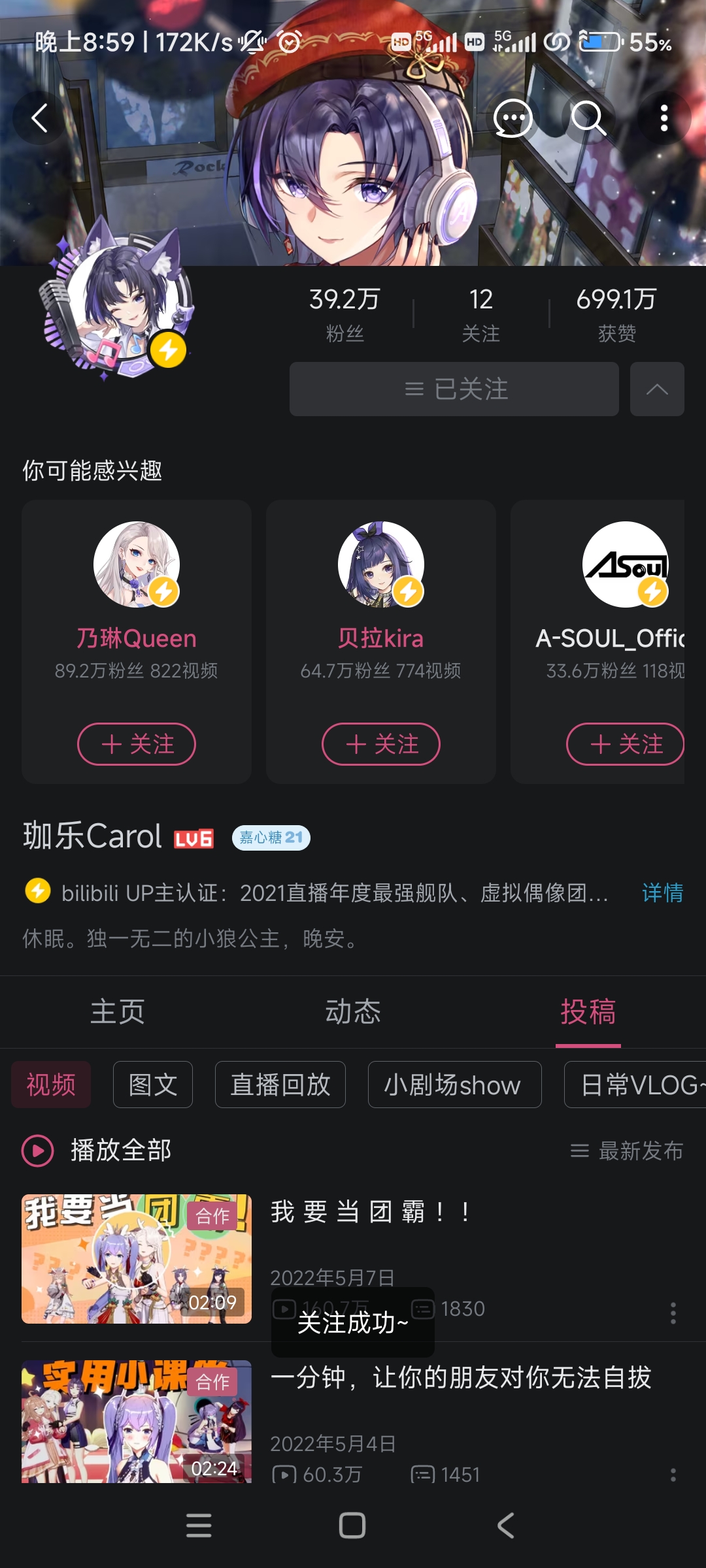Select the 直播回放 filter chip
Image resolution: width=706 pixels, height=1568 pixels.
[280, 1085]
